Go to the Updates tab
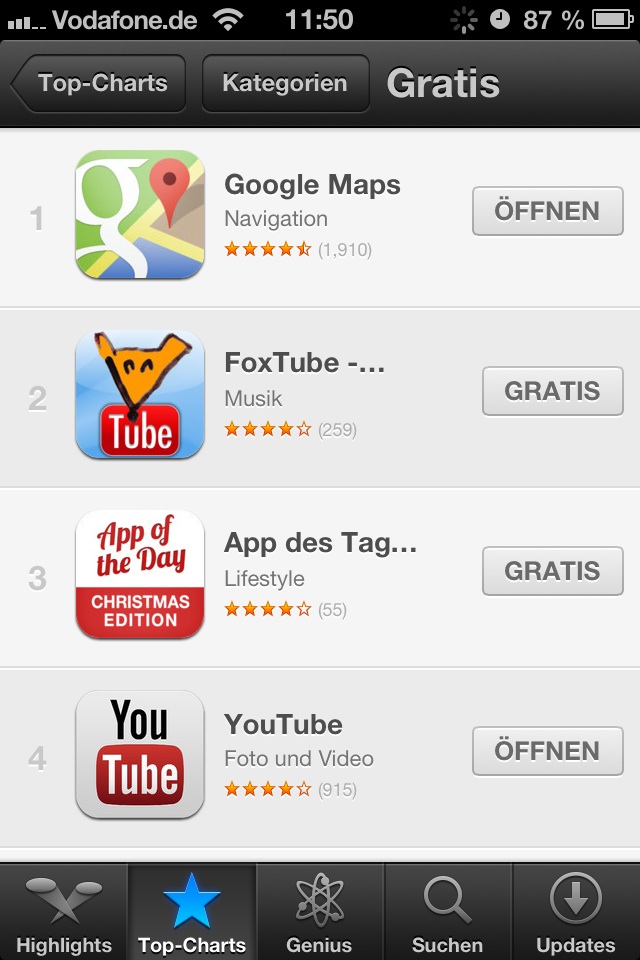 coord(576,912)
